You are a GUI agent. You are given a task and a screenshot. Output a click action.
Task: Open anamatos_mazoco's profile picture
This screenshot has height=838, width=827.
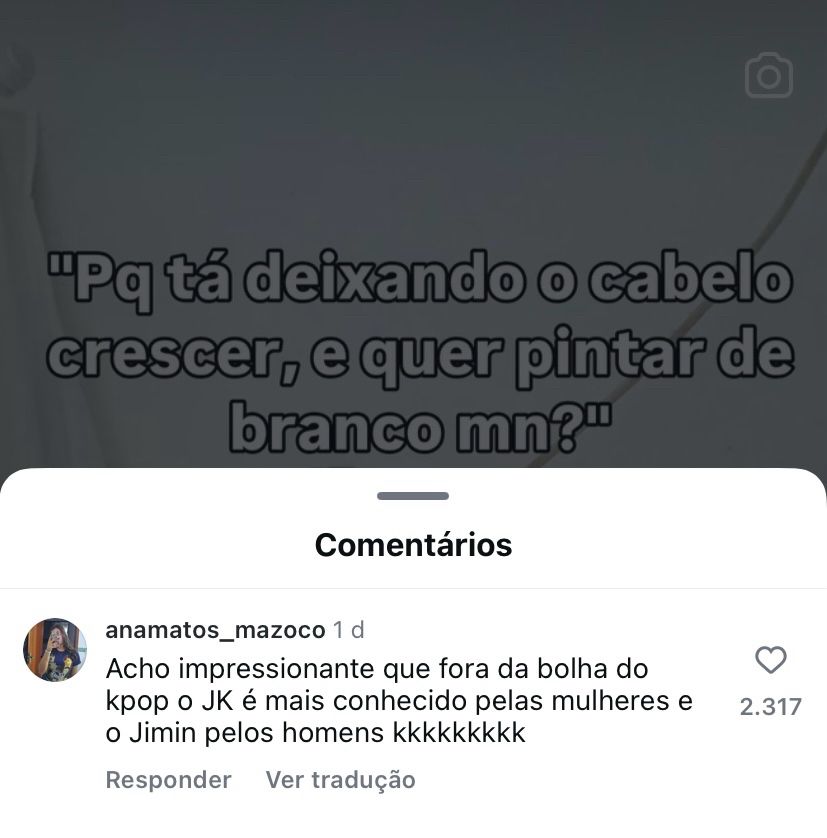55,650
